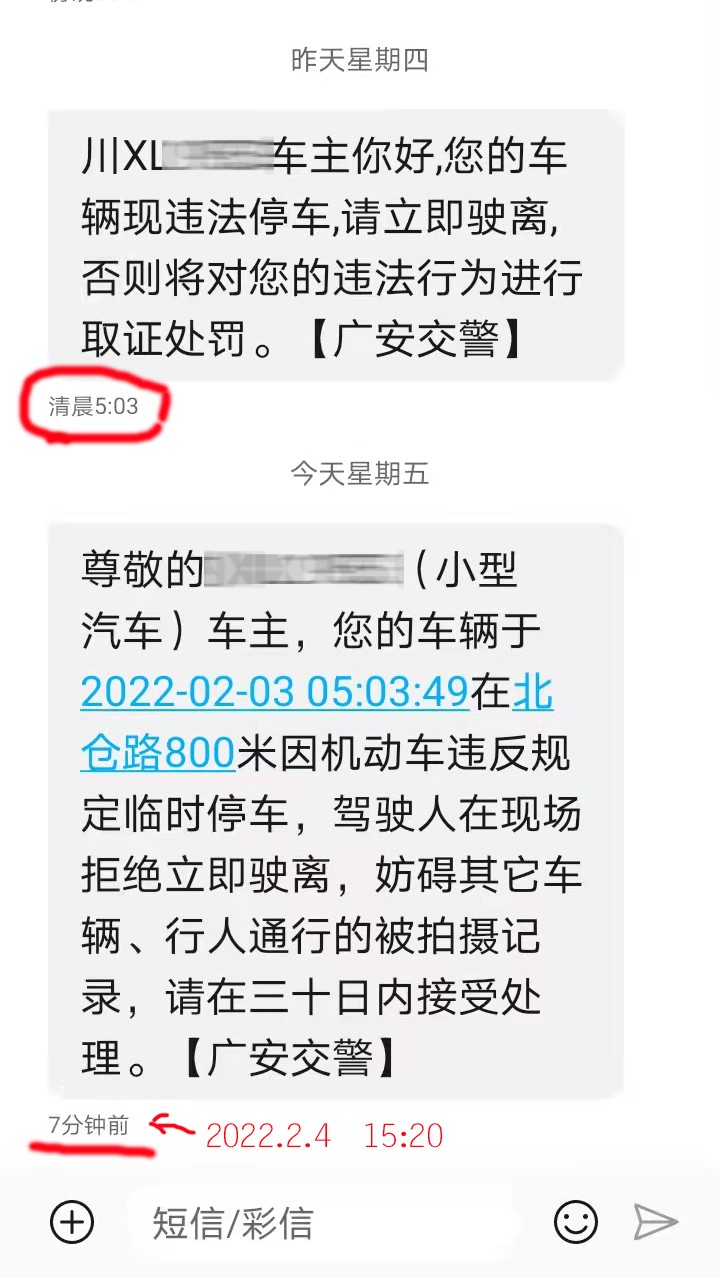
Task: Open the 2022-02-03 05:03:49 date link
Action: [x=275, y=692]
